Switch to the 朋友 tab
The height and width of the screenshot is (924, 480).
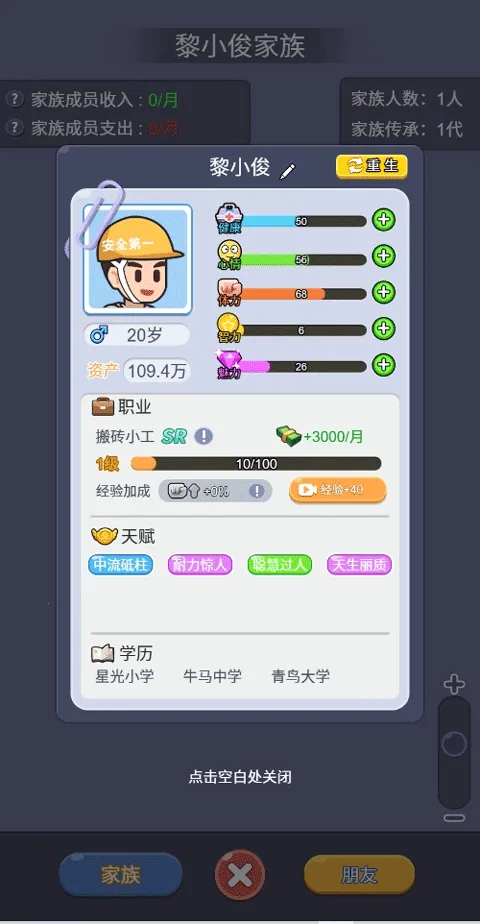pos(359,875)
